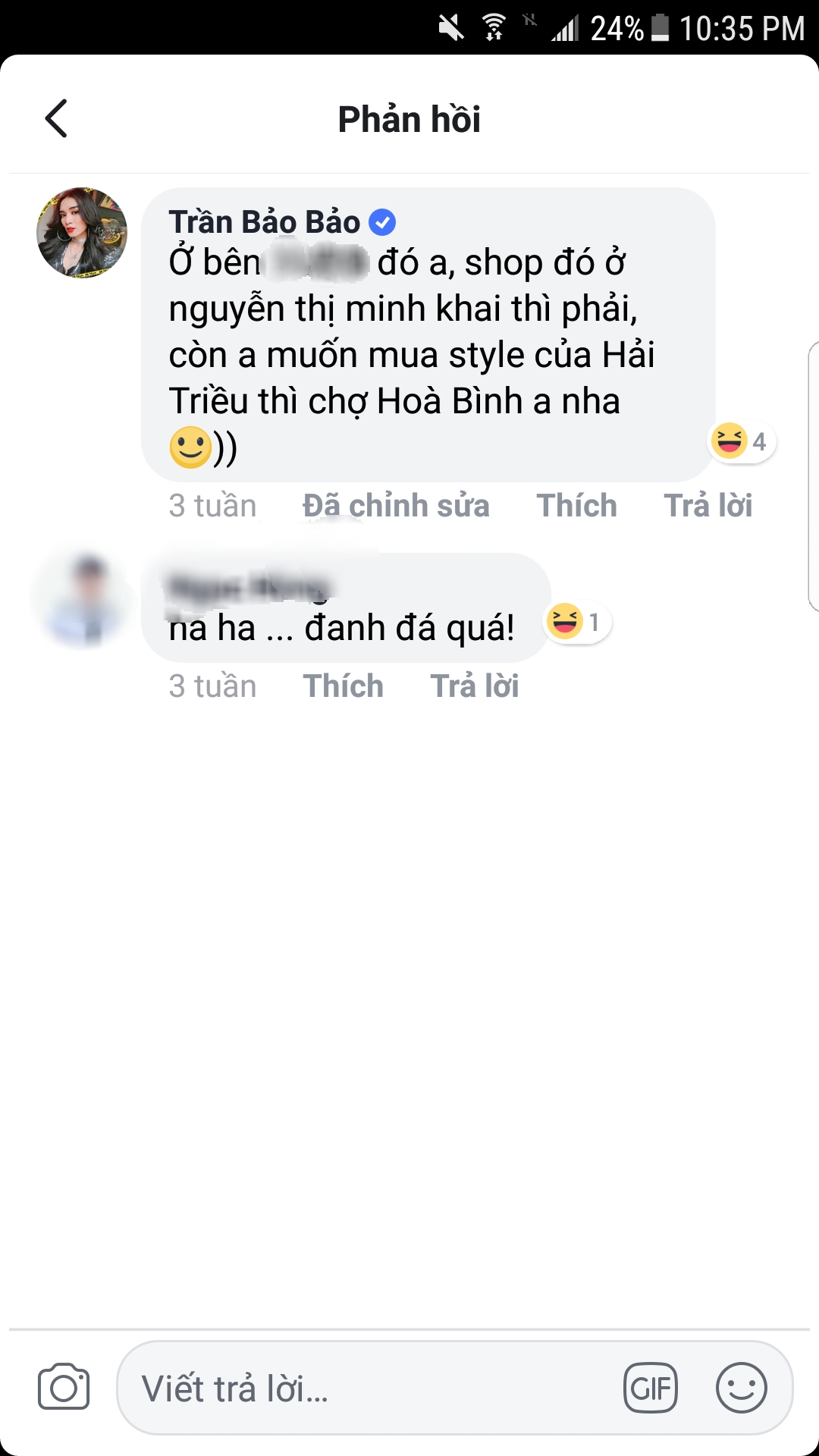Like Trần Bảo Bảo's comment with Thích
819x1456 pixels.
[576, 506]
